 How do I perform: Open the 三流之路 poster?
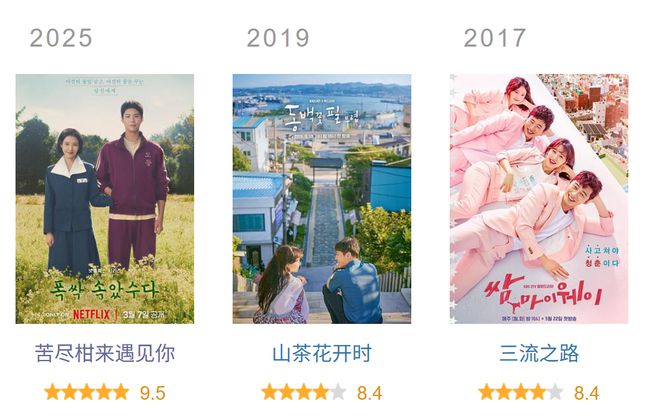(539, 199)
